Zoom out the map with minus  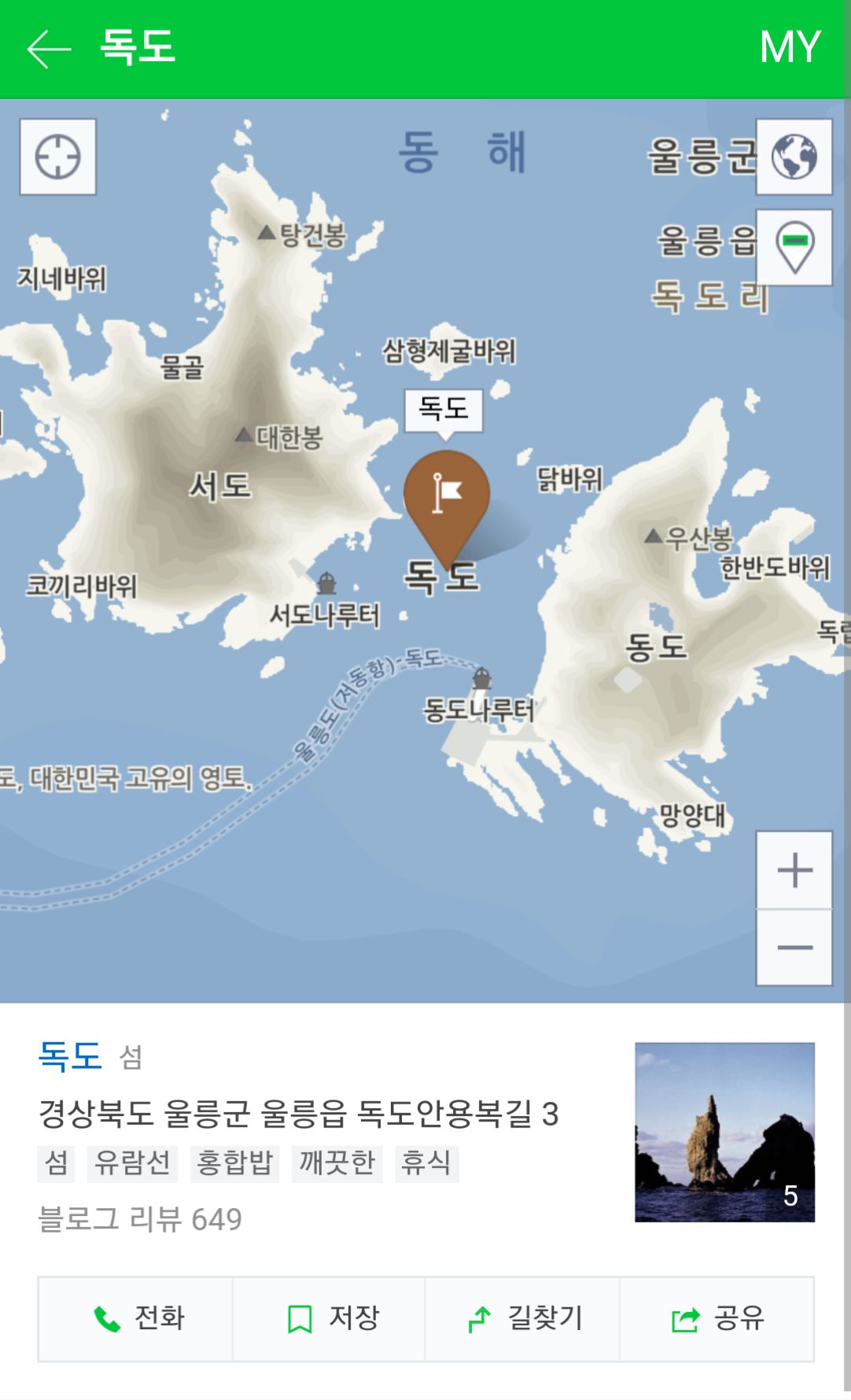click(794, 947)
